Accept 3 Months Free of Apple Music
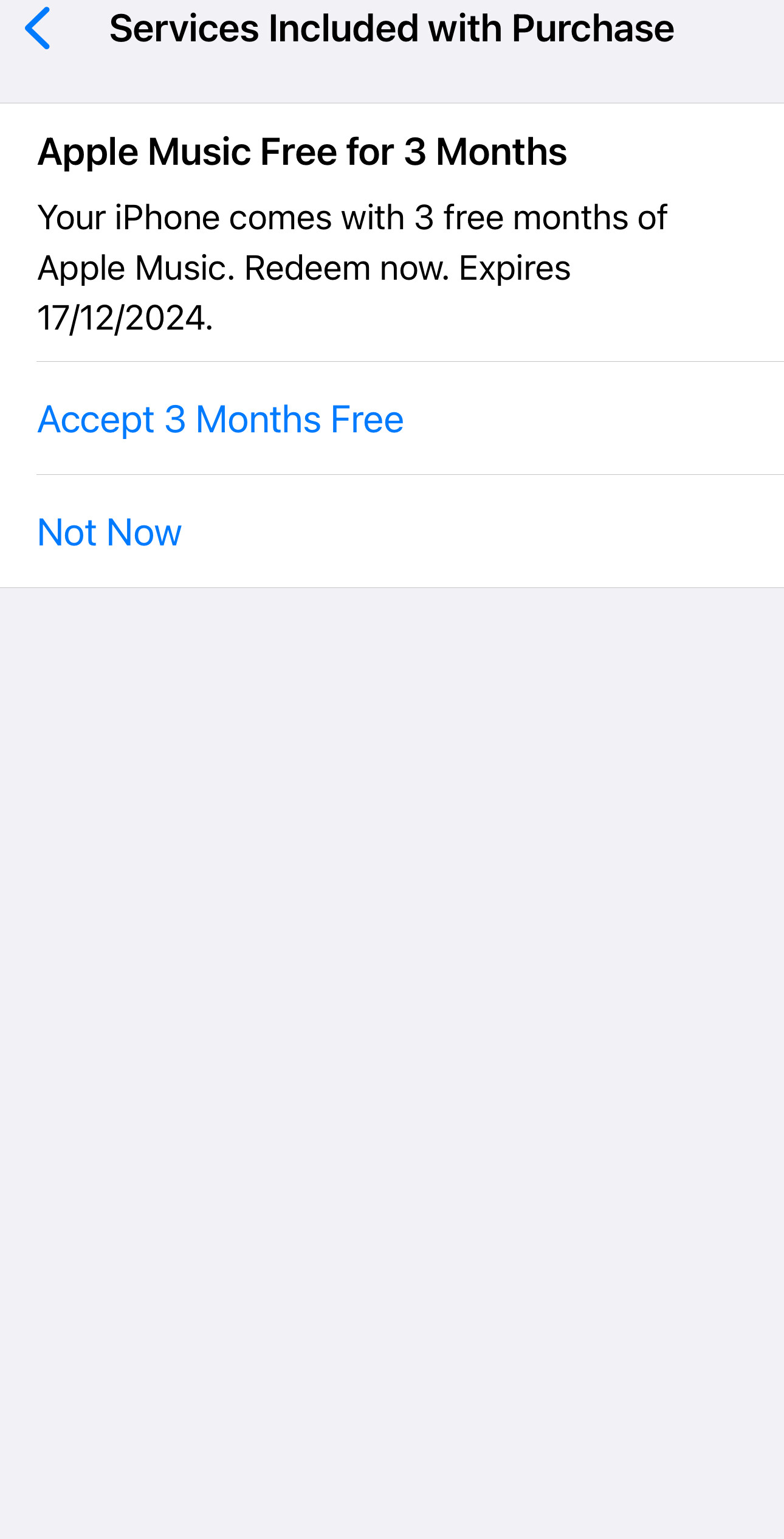 click(x=392, y=418)
